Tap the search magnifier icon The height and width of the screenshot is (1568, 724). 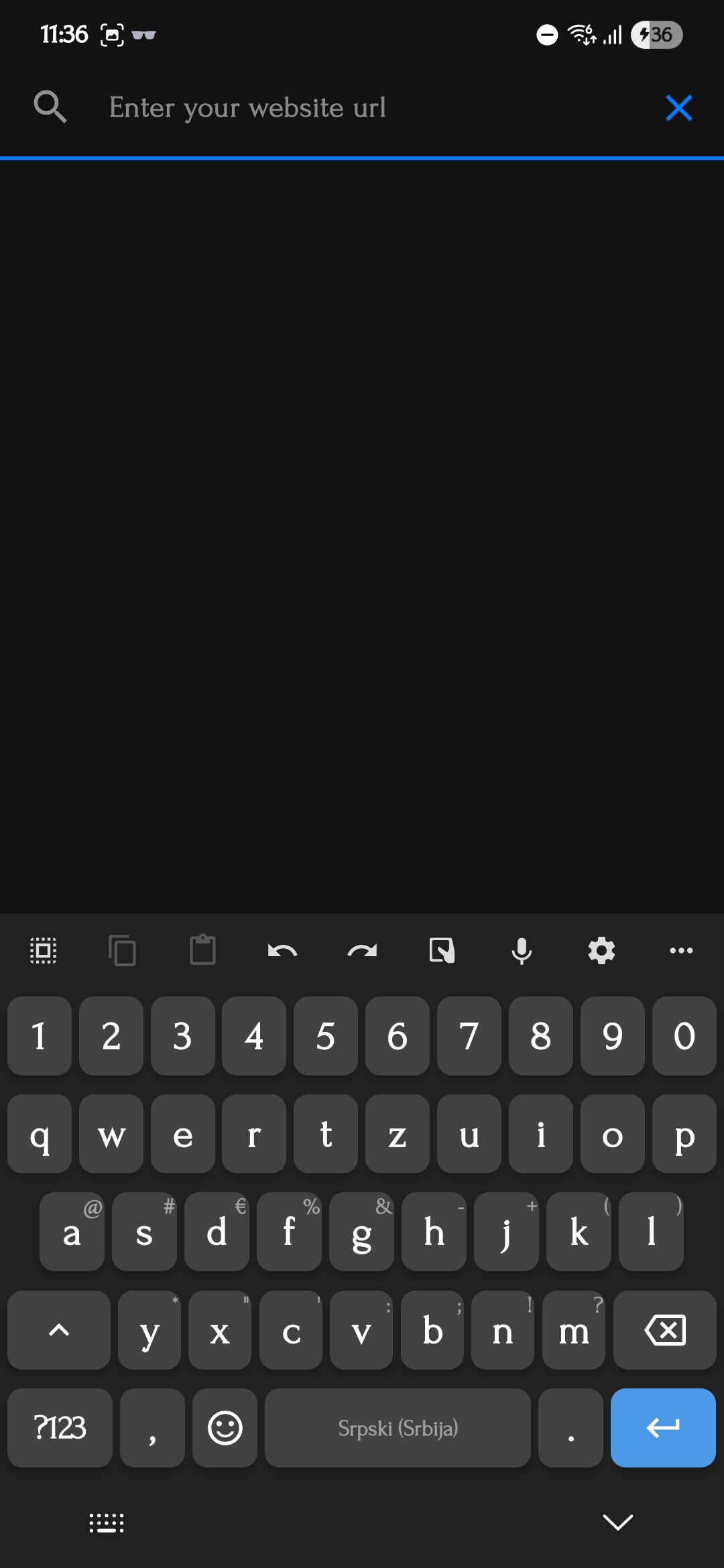coord(50,107)
